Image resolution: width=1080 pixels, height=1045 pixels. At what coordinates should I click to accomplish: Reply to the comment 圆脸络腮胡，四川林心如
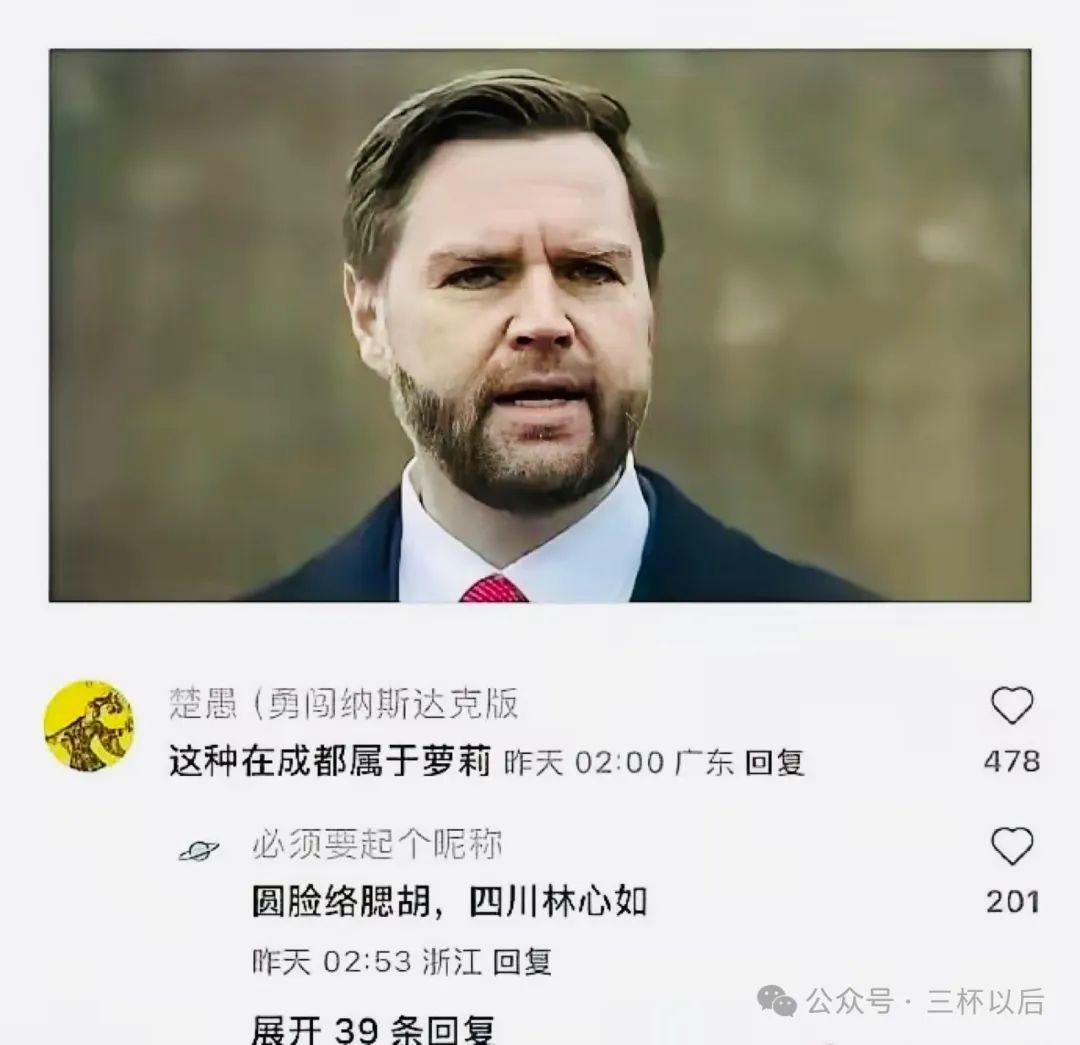[522, 962]
